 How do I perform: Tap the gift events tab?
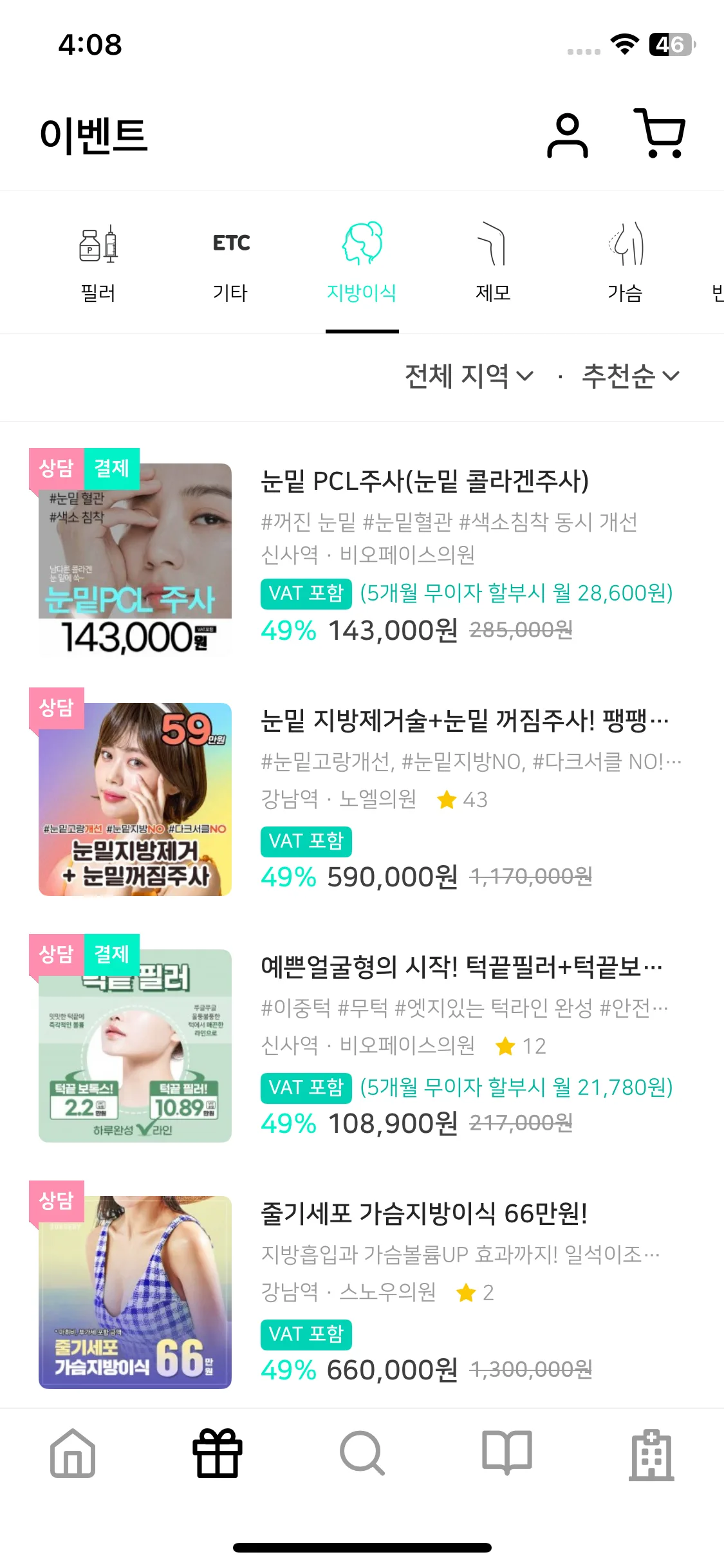218,1453
